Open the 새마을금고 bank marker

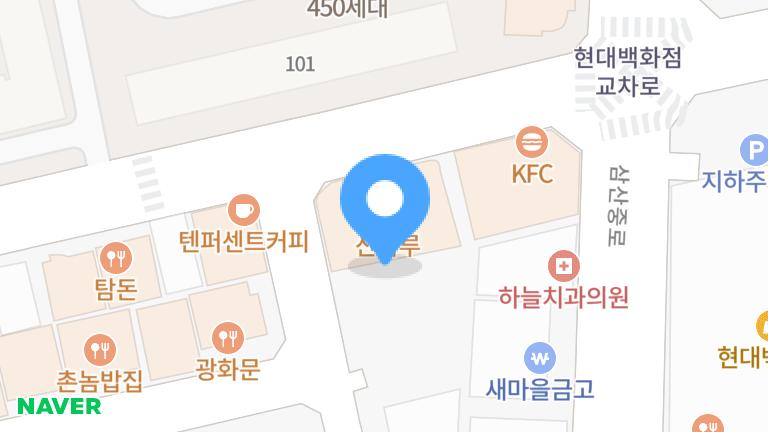pos(540,357)
